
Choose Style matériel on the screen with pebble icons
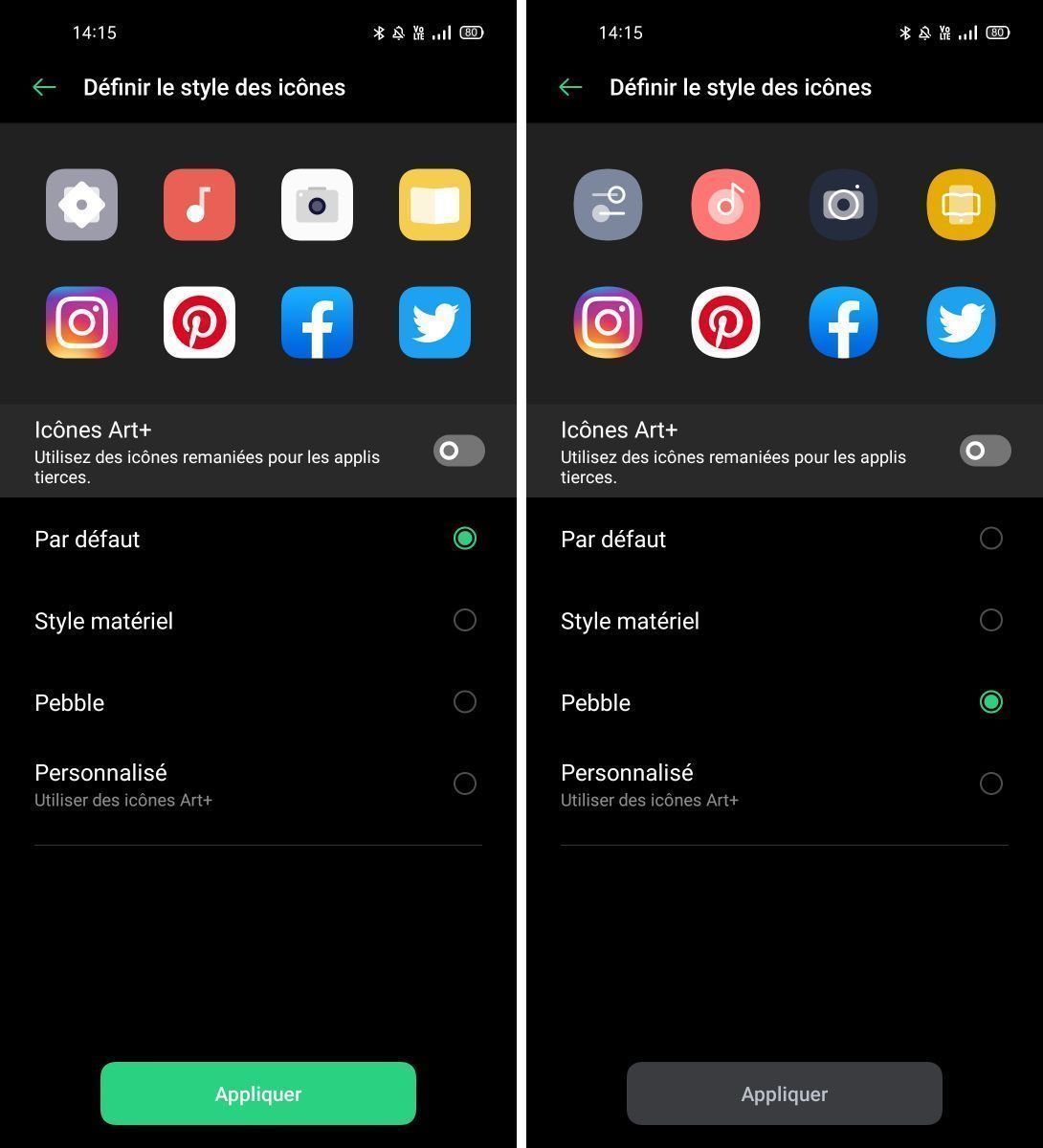(x=990, y=621)
